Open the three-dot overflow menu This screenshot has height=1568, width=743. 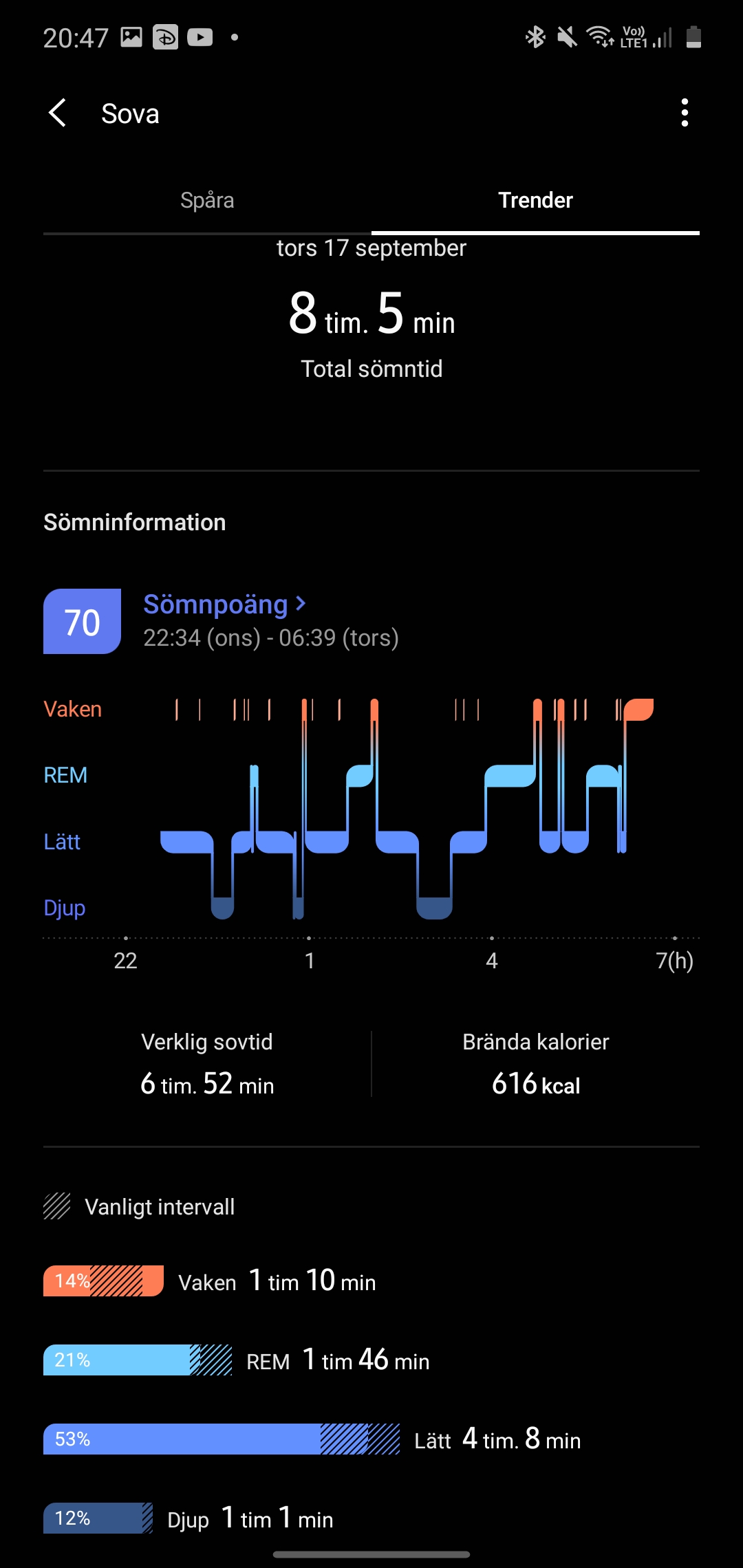(x=684, y=113)
